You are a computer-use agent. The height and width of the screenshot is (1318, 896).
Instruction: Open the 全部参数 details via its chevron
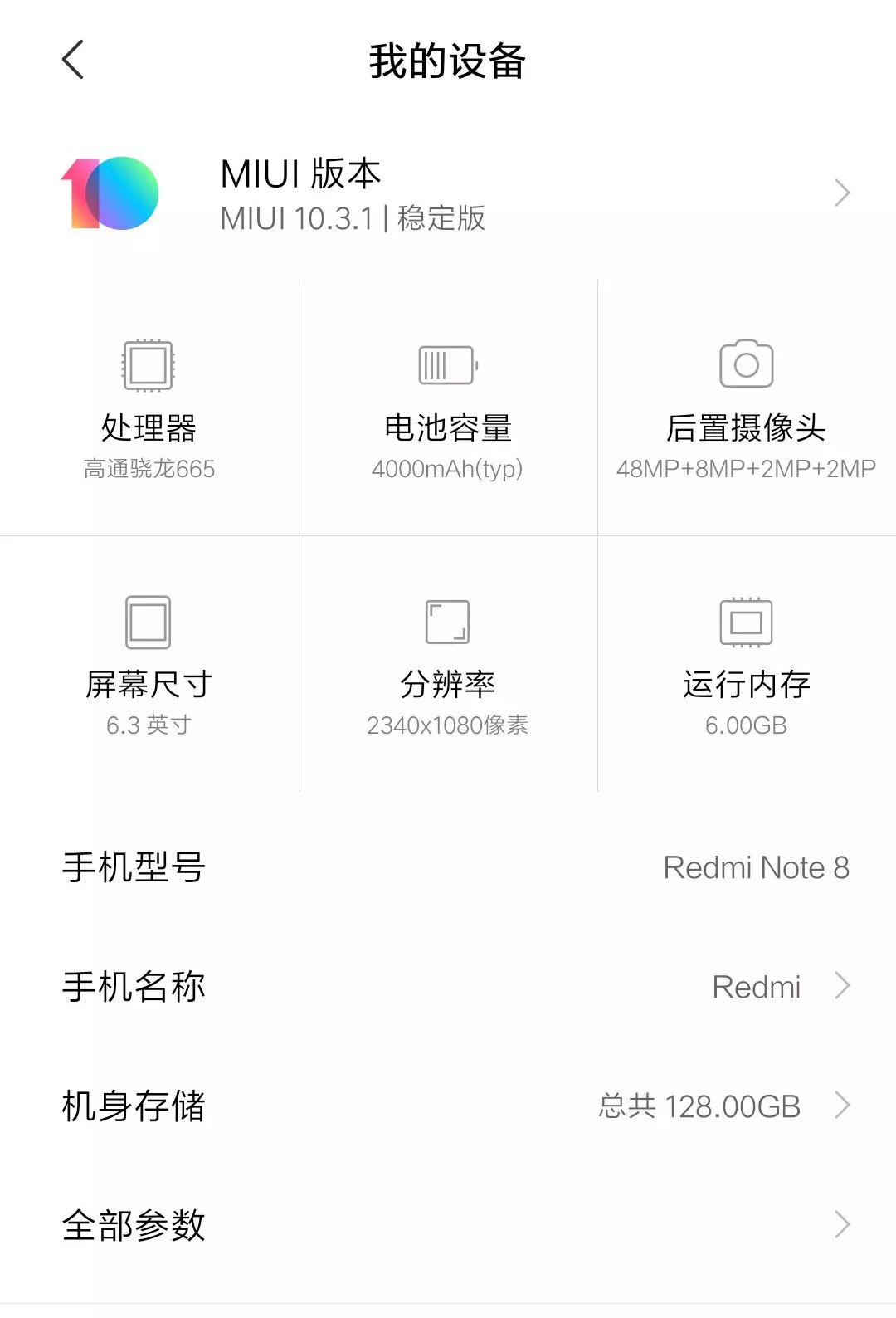pyautogui.click(x=844, y=1223)
